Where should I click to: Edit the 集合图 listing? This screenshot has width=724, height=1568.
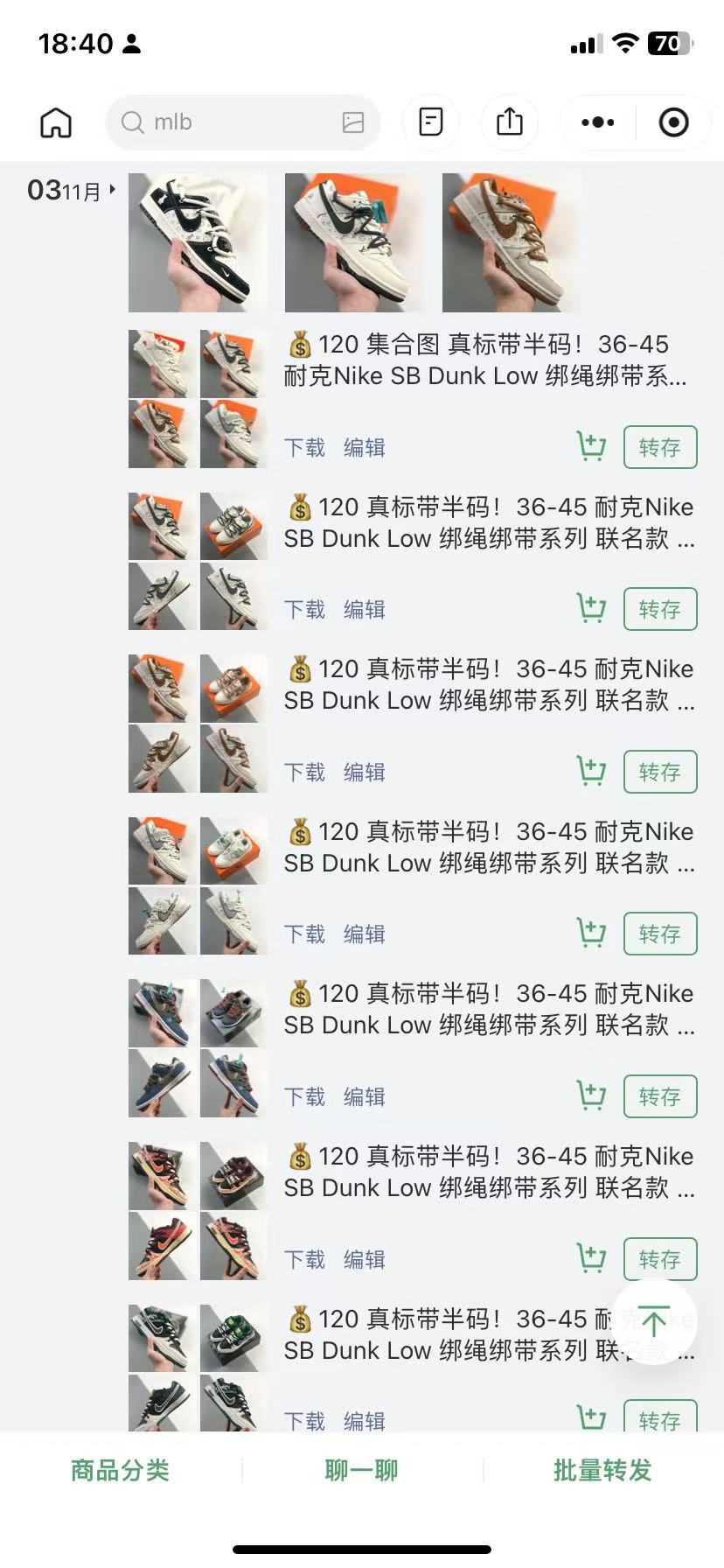click(x=364, y=448)
